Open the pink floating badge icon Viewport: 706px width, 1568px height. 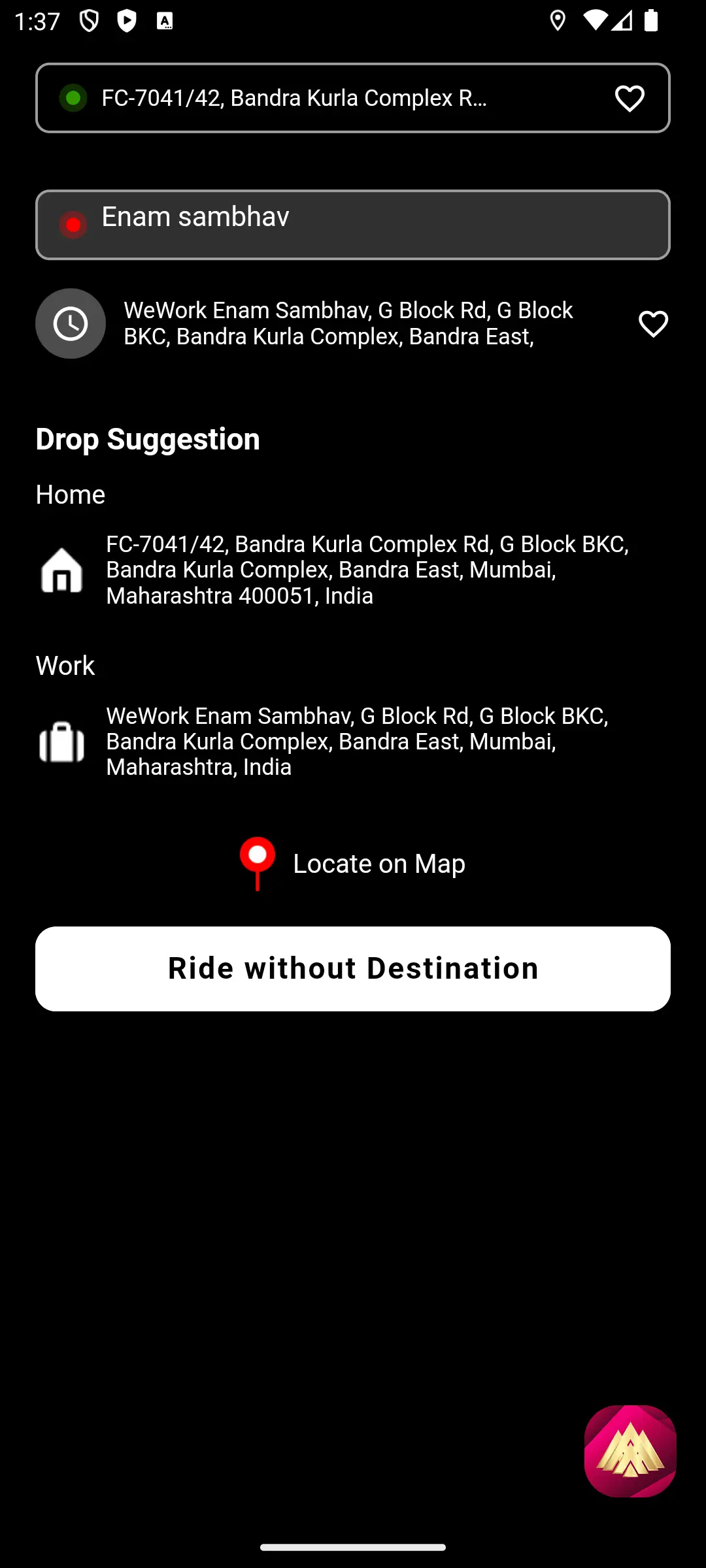[x=630, y=1450]
